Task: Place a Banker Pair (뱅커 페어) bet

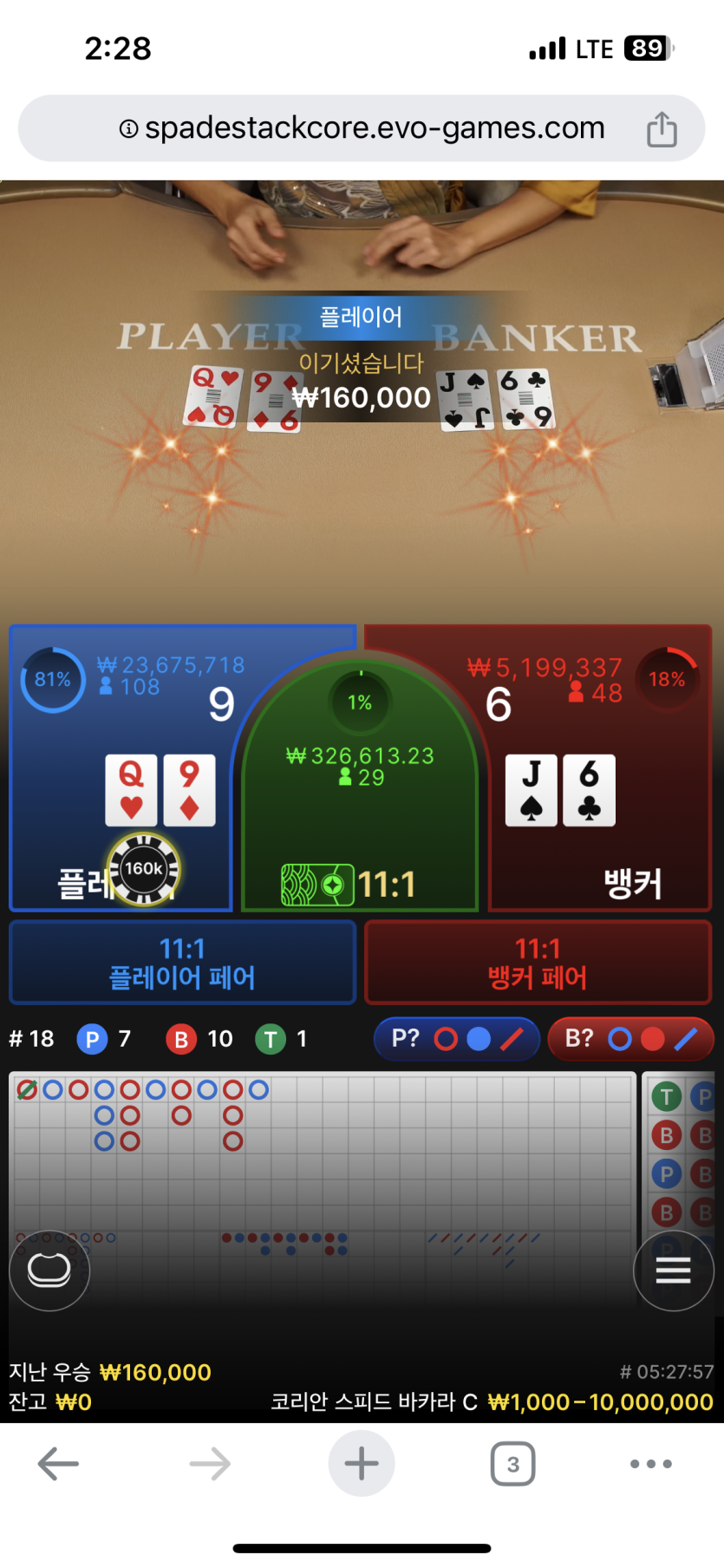Action: click(538, 963)
